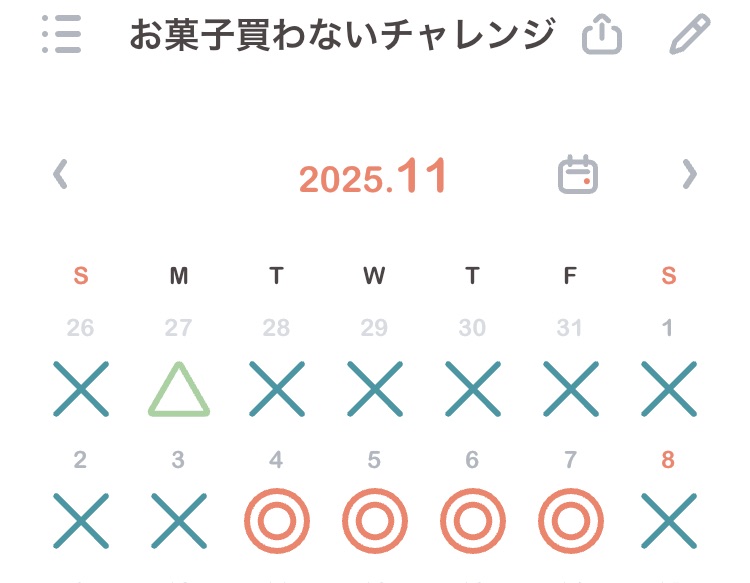Tap the cross mark on October 26
The height and width of the screenshot is (583, 750).
[81, 389]
